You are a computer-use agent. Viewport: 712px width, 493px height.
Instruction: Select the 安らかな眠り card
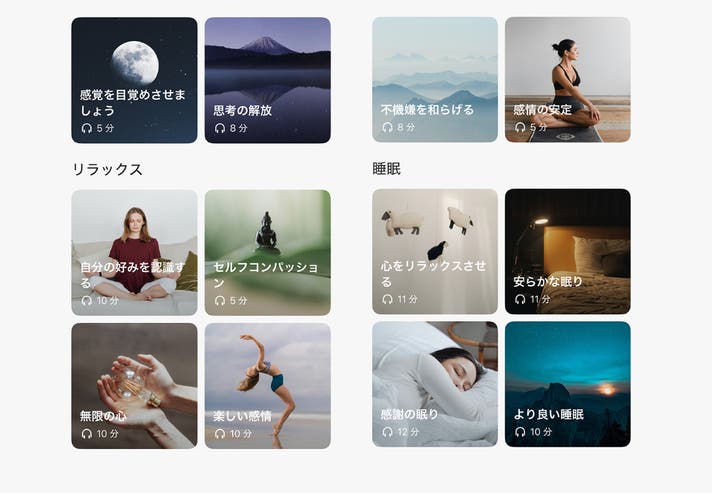[x=567, y=252]
